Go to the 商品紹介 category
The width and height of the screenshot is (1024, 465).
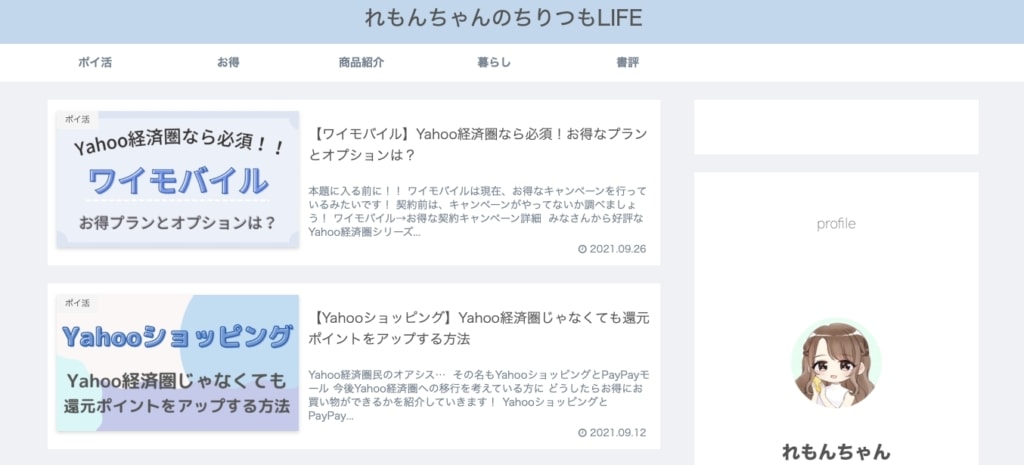pyautogui.click(x=361, y=62)
